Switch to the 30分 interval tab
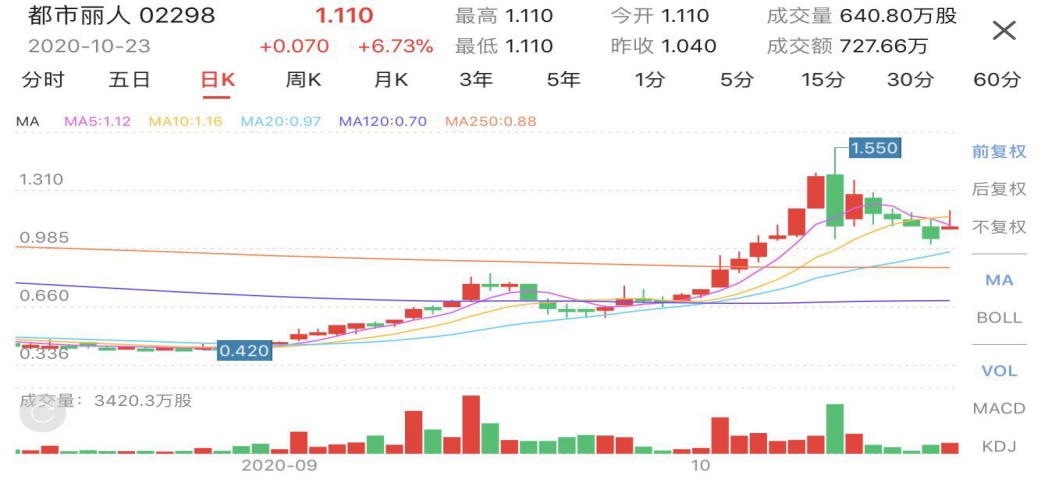 [910, 80]
